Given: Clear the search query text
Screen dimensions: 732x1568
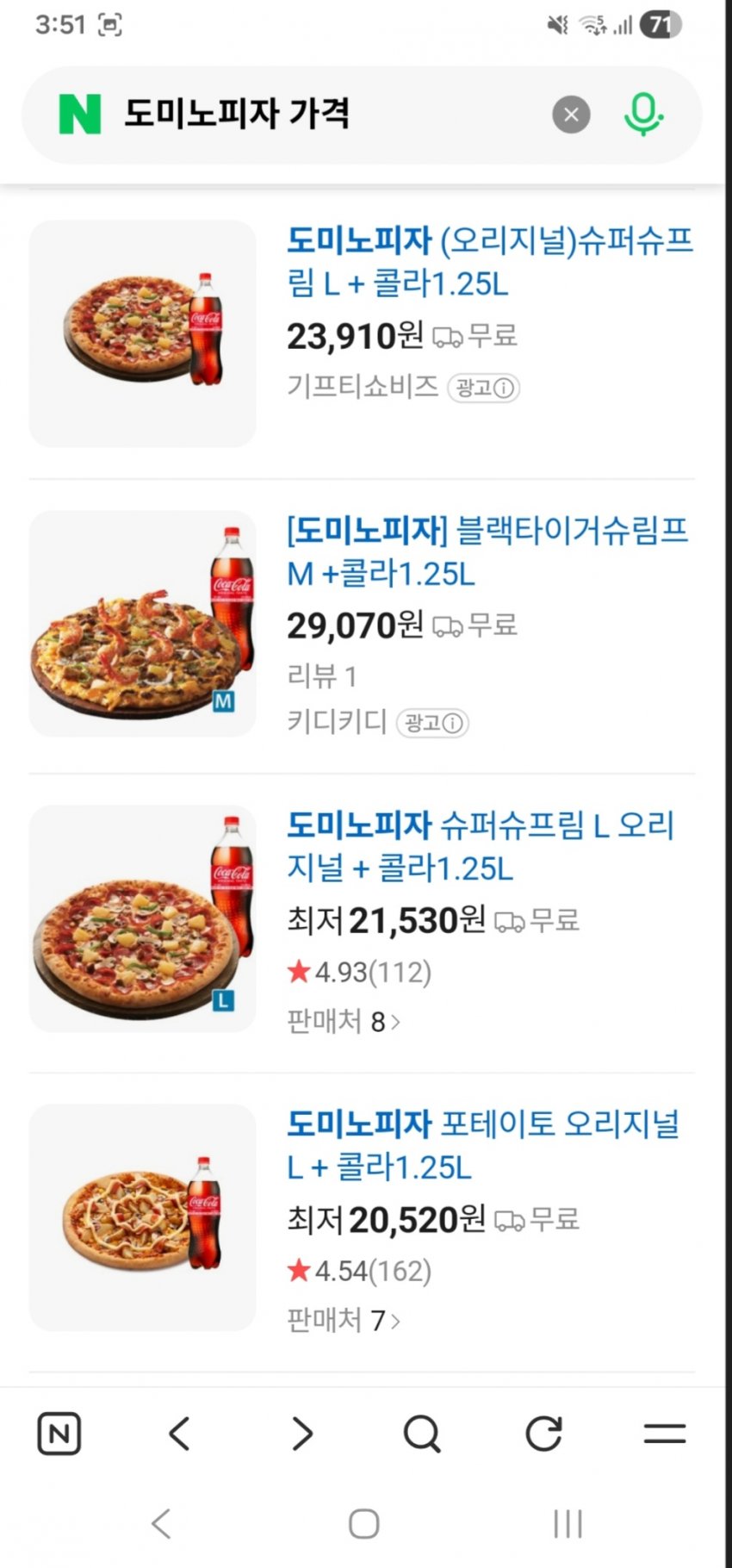Looking at the screenshot, I should pyautogui.click(x=571, y=115).
